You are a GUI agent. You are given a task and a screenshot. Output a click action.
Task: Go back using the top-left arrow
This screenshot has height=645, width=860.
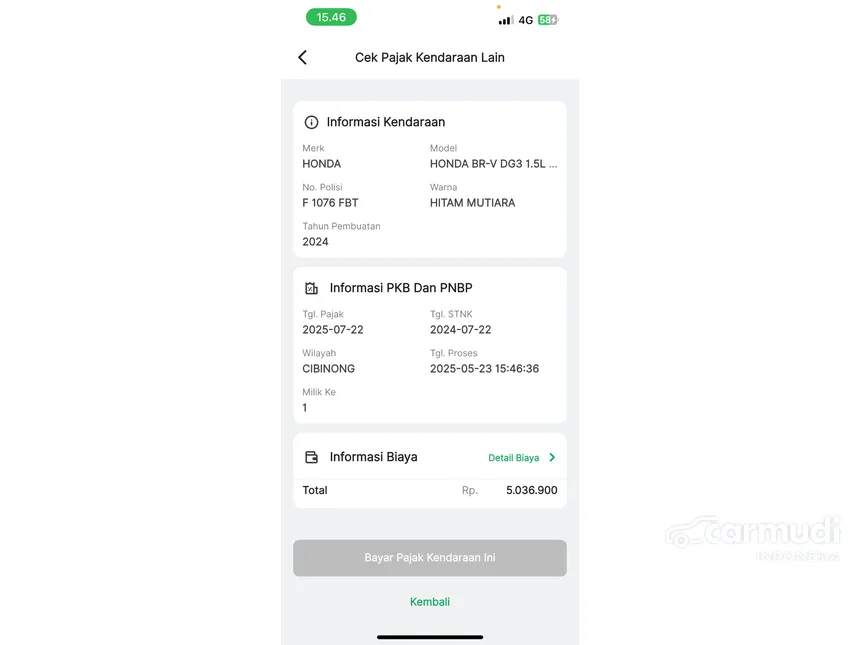pos(302,58)
